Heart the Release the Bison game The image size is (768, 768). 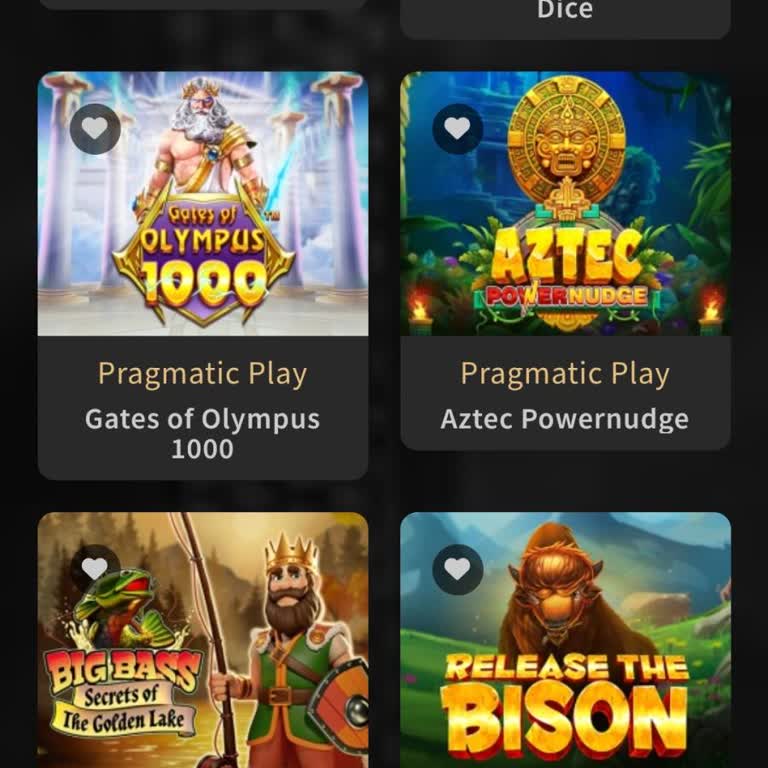(457, 570)
